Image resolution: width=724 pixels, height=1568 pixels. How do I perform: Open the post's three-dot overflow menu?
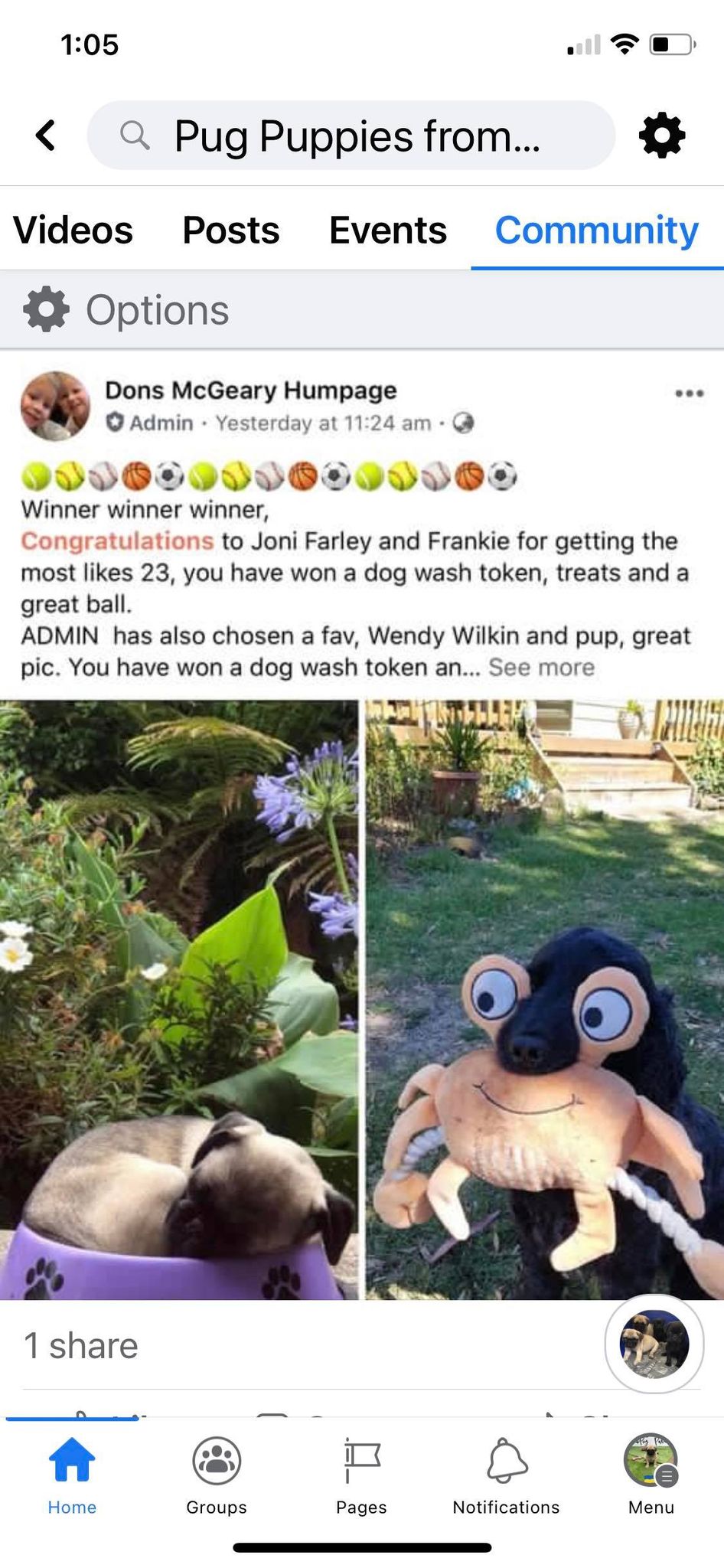coord(689,394)
